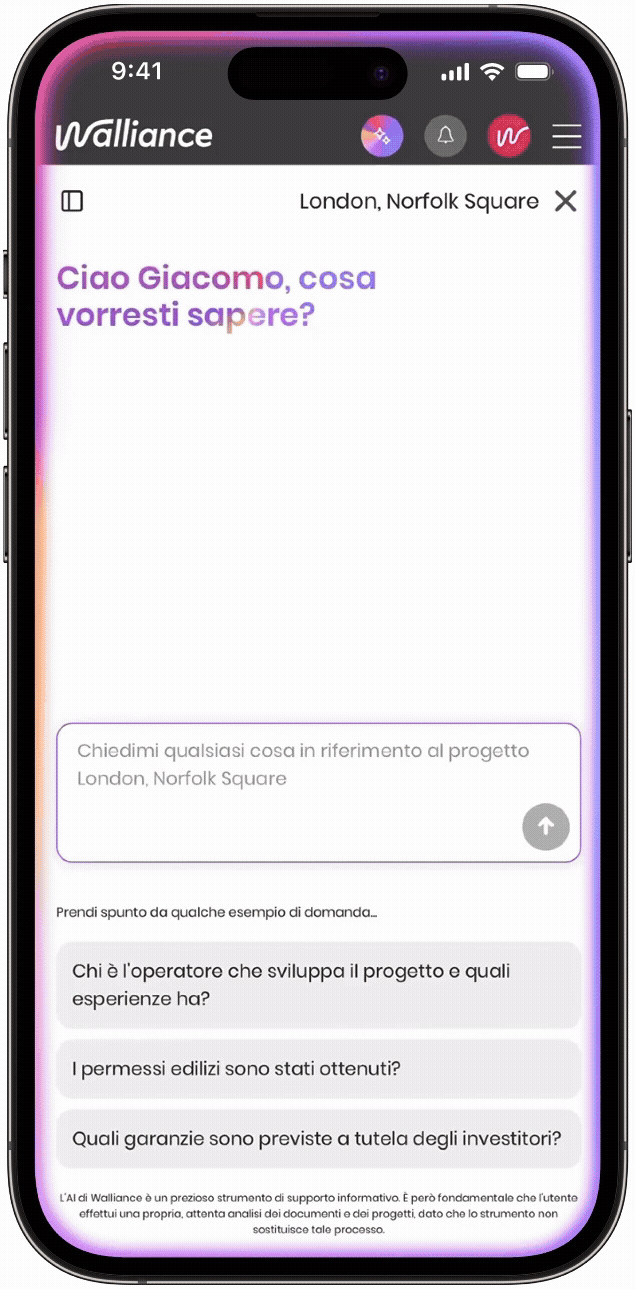The width and height of the screenshot is (635, 1289).
Task: Close the London, Norfolk Square chat
Action: pos(565,201)
